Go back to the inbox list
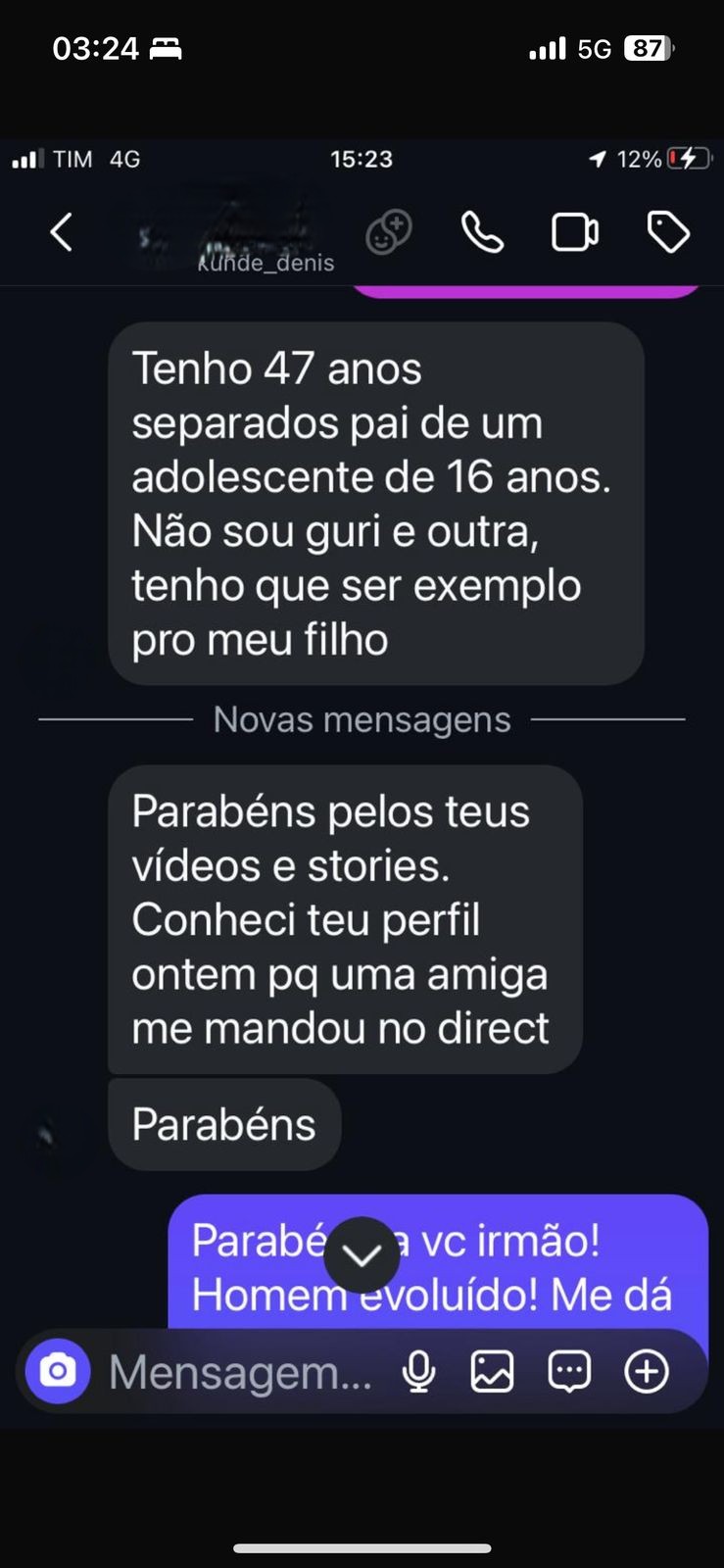 [61, 233]
